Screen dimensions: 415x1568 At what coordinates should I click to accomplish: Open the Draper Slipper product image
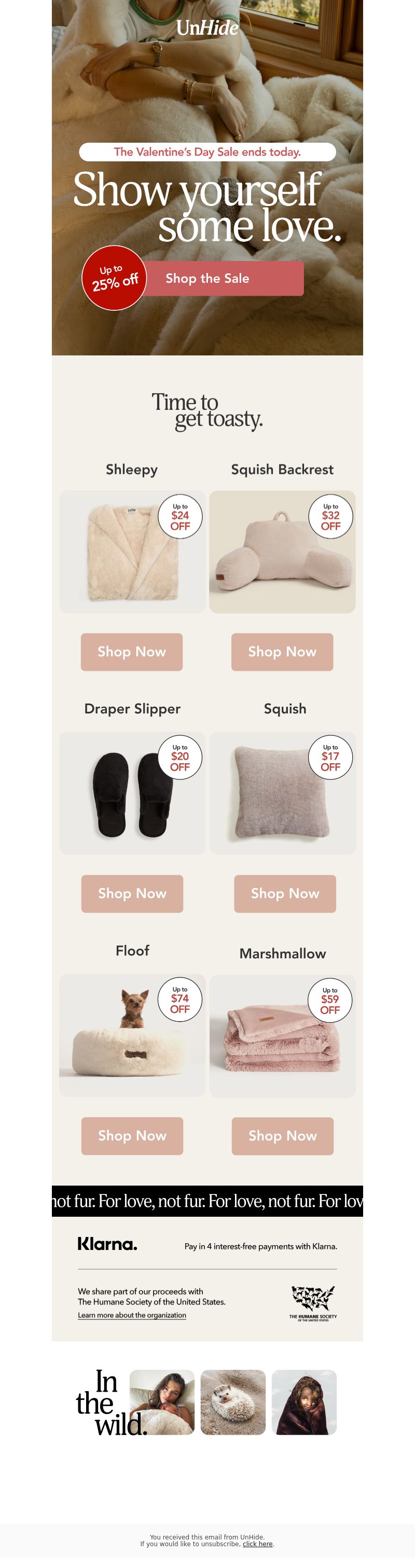pyautogui.click(x=132, y=792)
